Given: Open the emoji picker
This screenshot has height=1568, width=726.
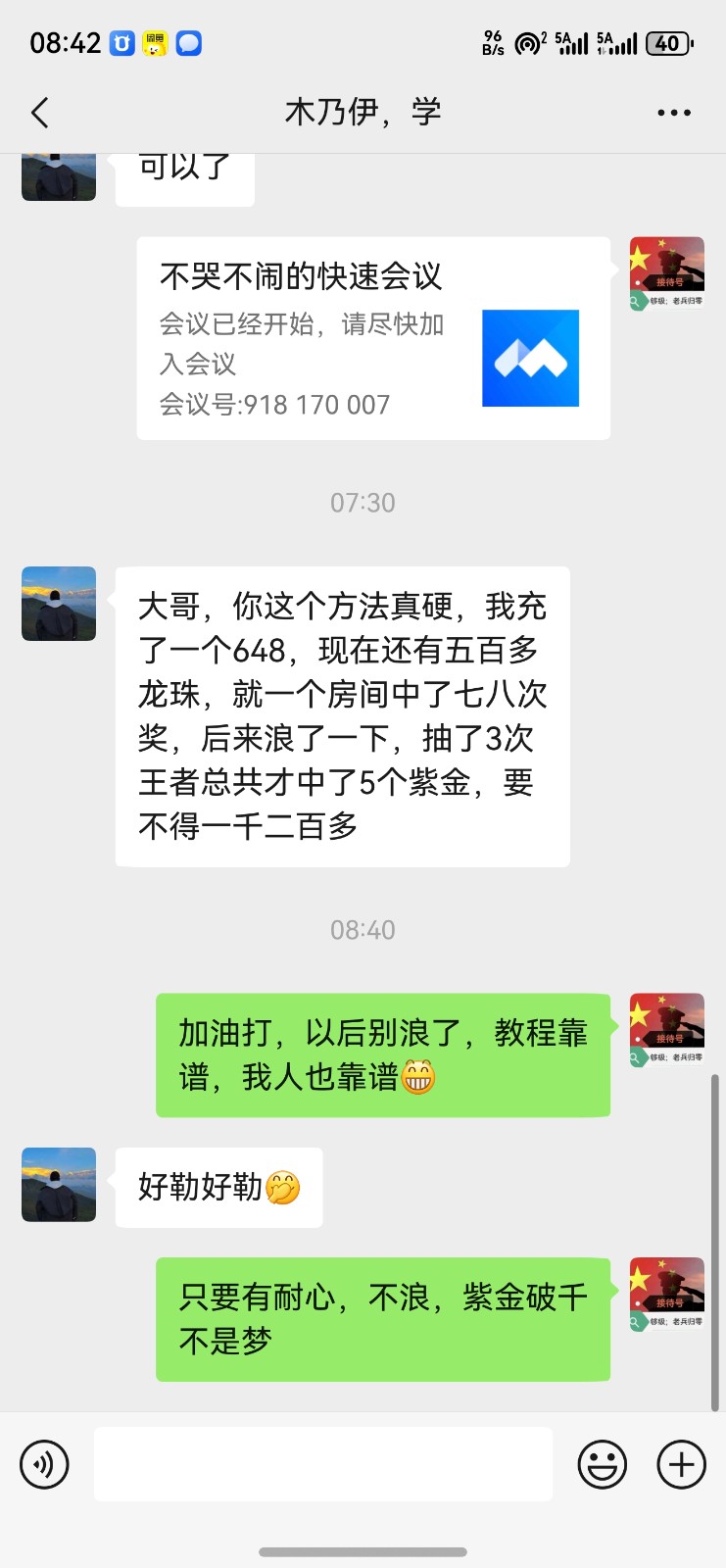Looking at the screenshot, I should 603,1463.
